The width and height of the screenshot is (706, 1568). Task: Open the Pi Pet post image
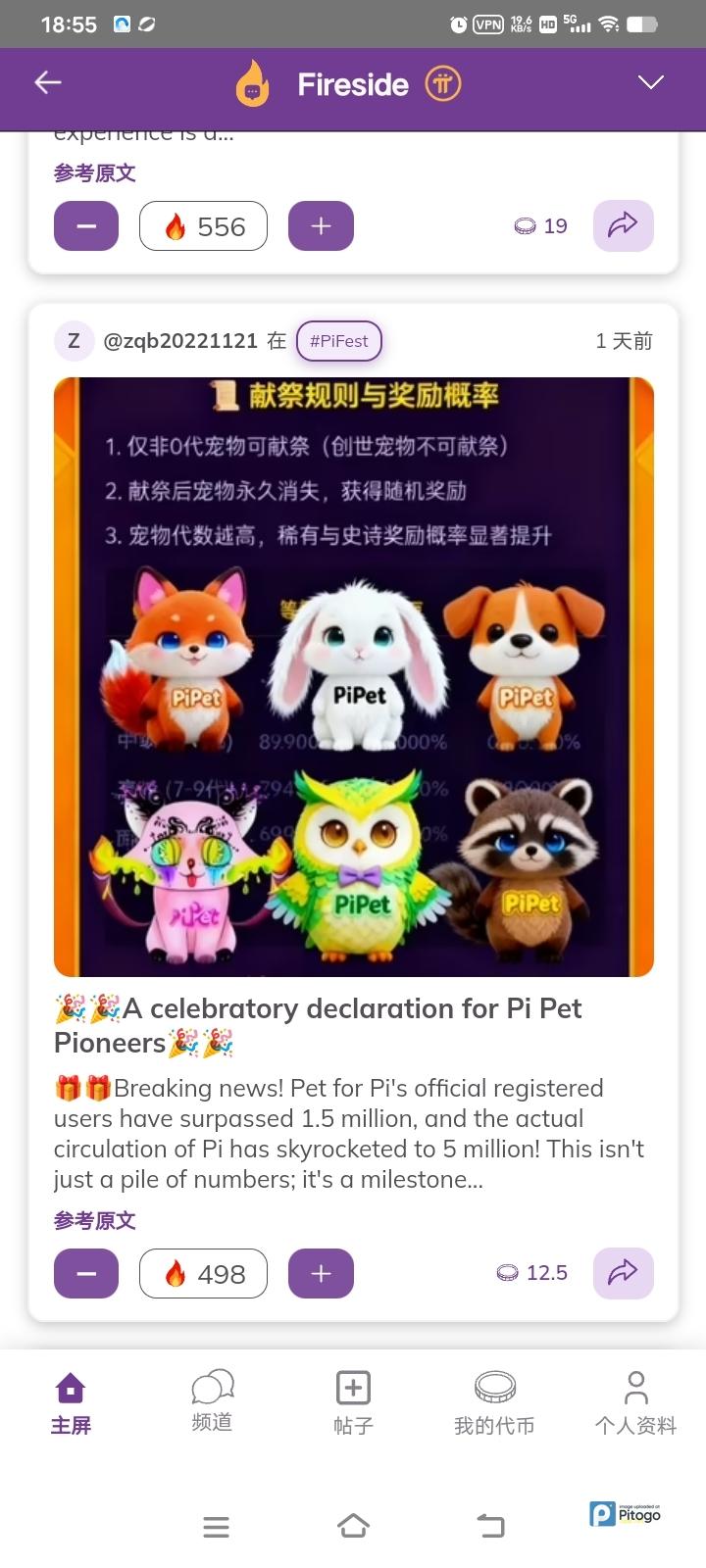(x=353, y=676)
